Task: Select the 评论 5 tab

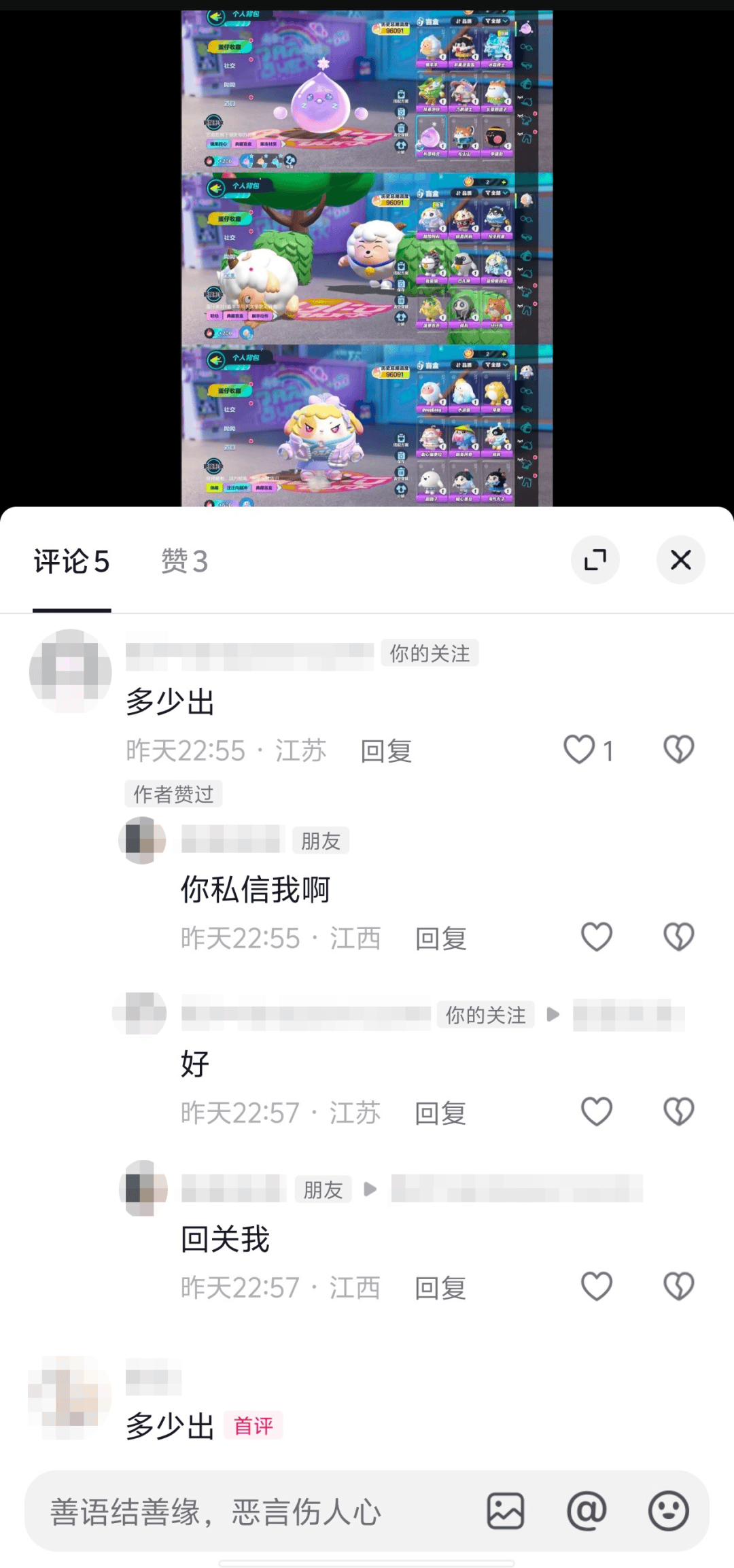Action: click(71, 561)
